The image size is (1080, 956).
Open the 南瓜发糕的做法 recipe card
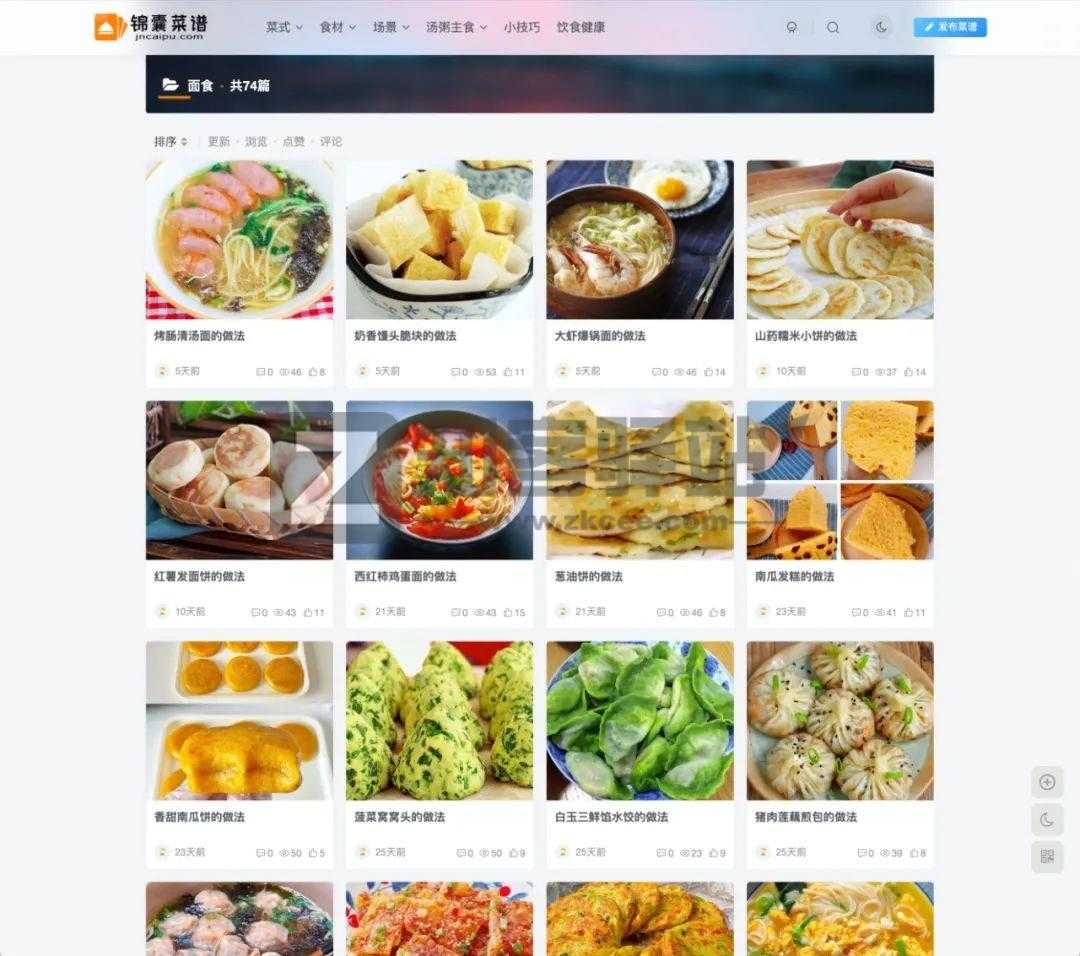tap(794, 576)
